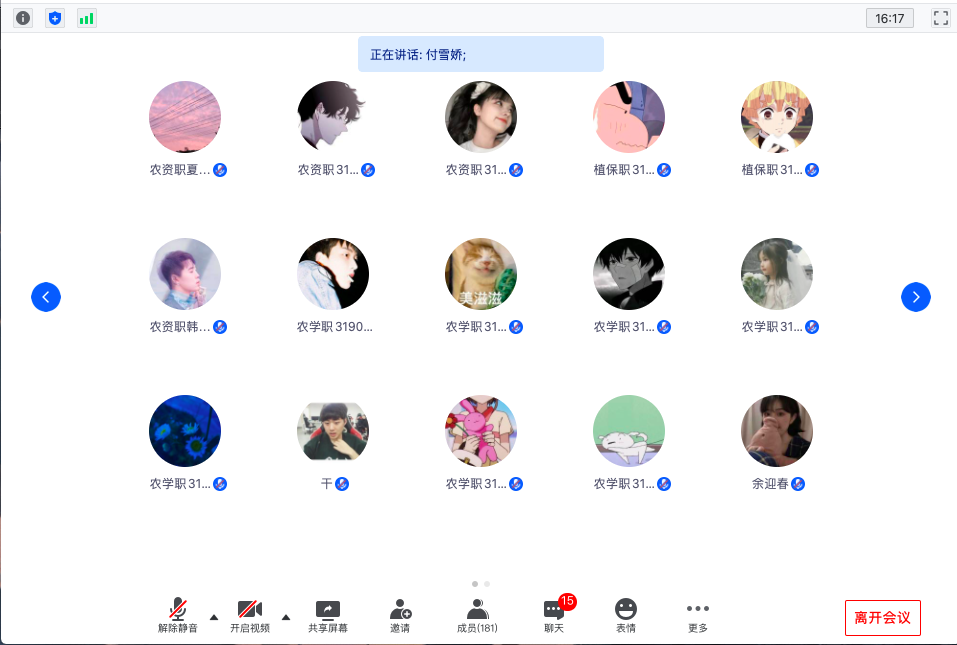The width and height of the screenshot is (957, 645).
Task: Select participant 农资职韩…
Action: [x=185, y=274]
